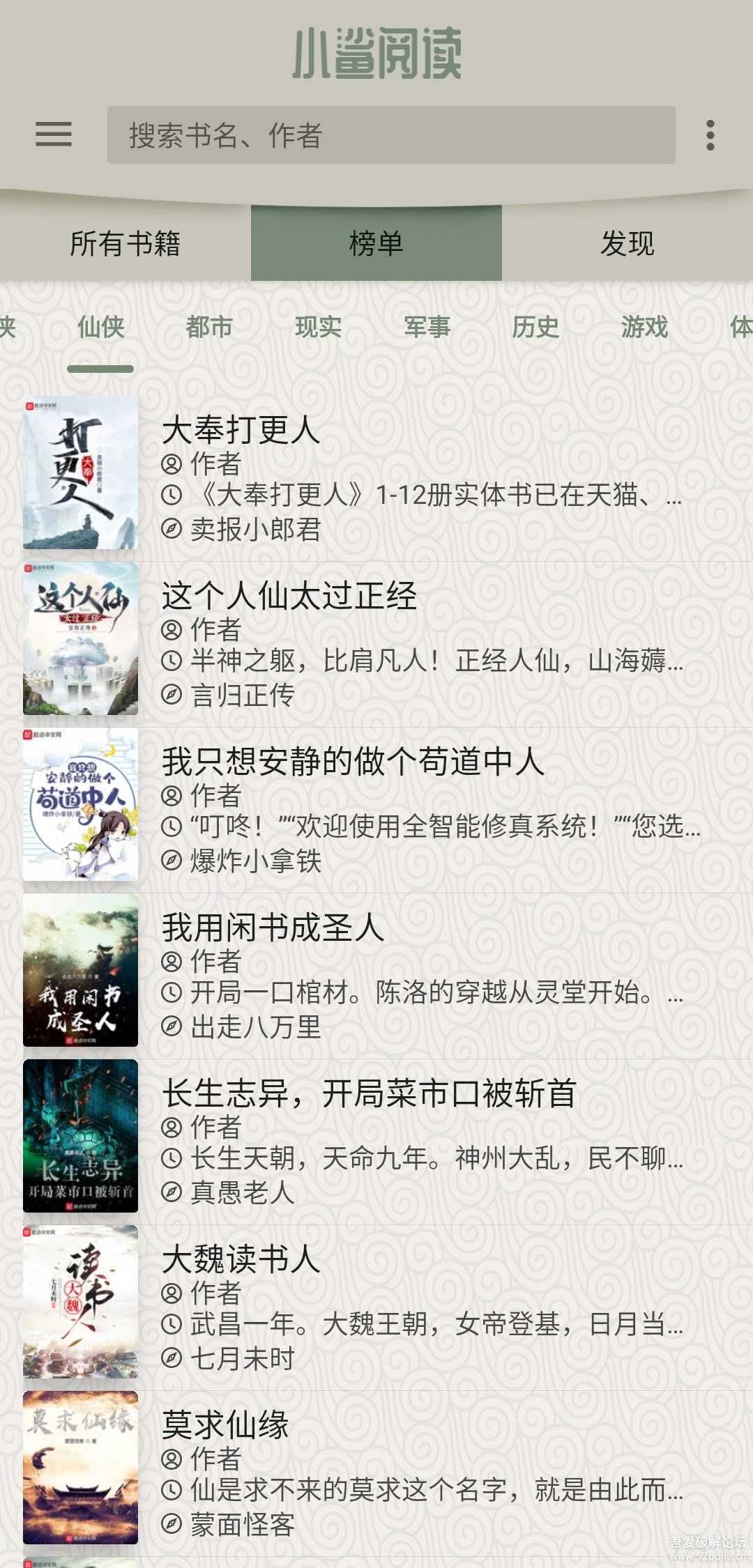Switch to the 所有书籍 tab
This screenshot has height=1568, width=753.
(x=125, y=243)
